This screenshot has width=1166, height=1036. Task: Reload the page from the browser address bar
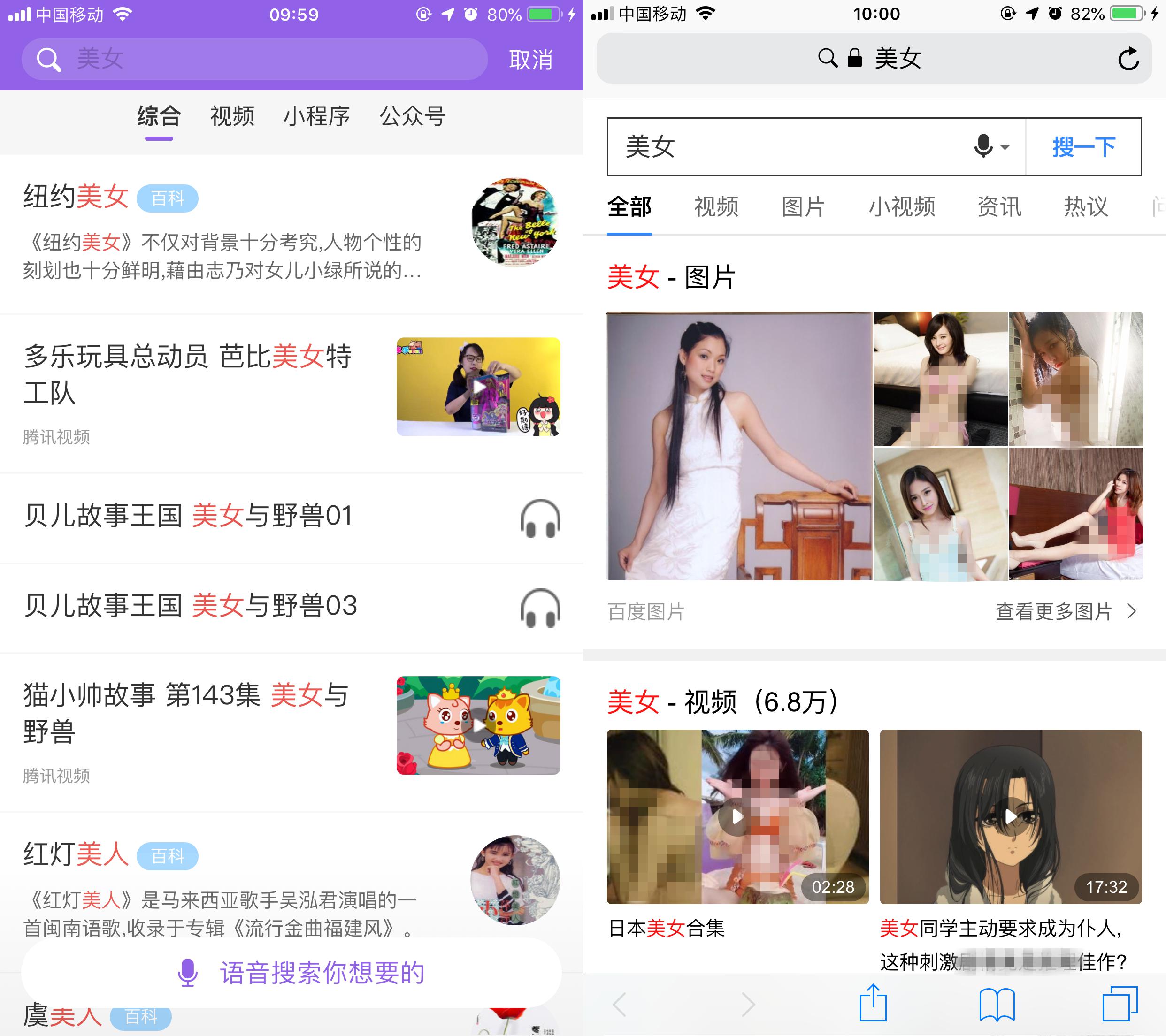pos(1128,59)
